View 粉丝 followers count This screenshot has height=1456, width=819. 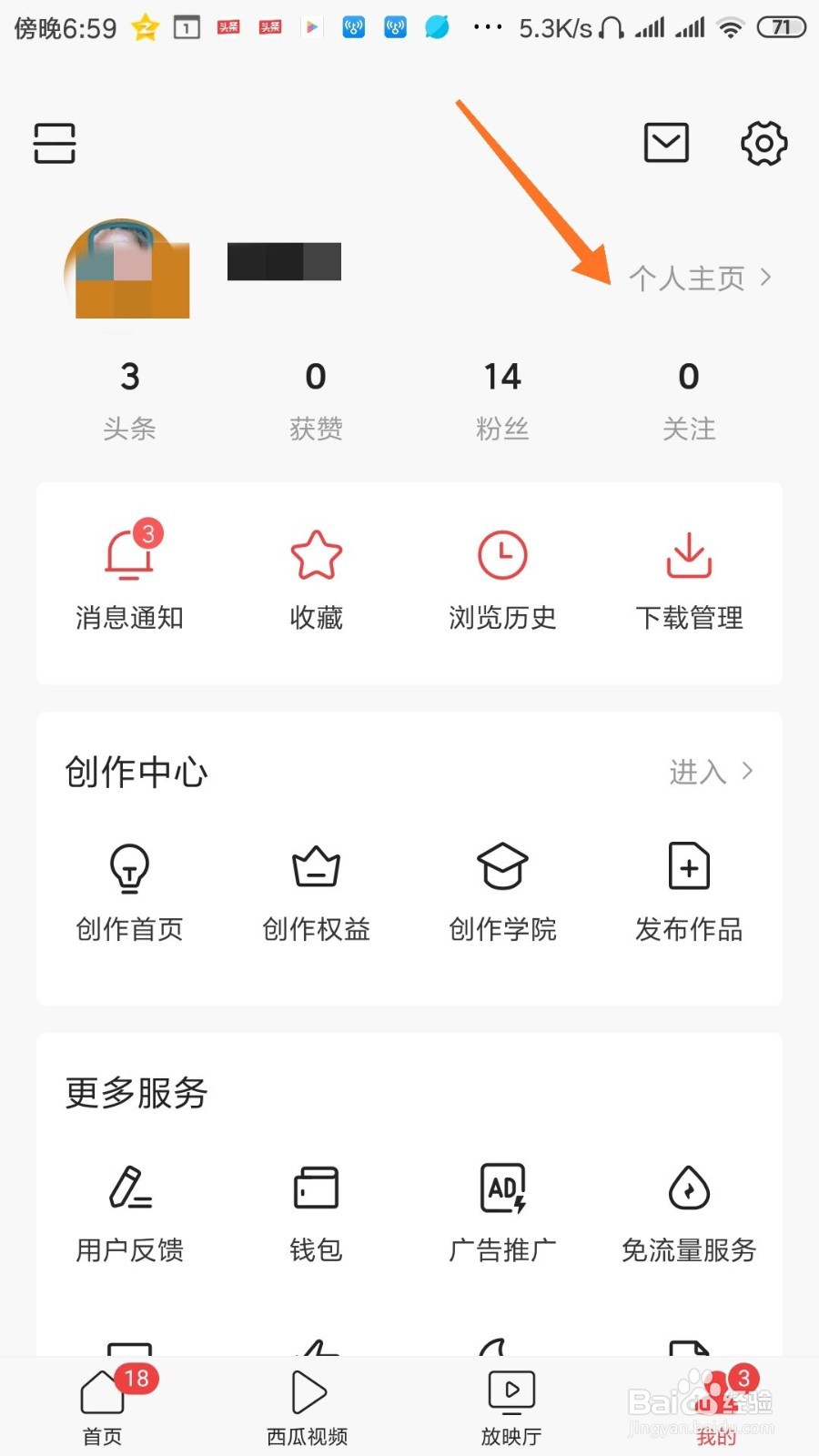tap(502, 396)
